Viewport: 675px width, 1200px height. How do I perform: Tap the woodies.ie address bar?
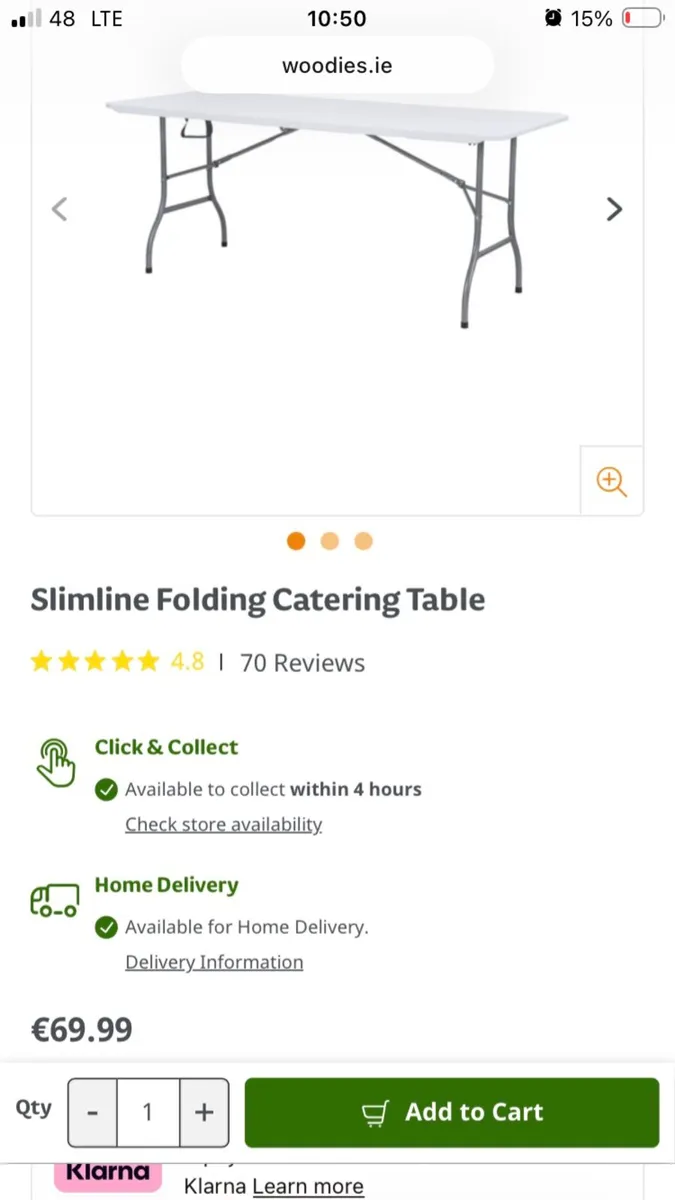337,66
